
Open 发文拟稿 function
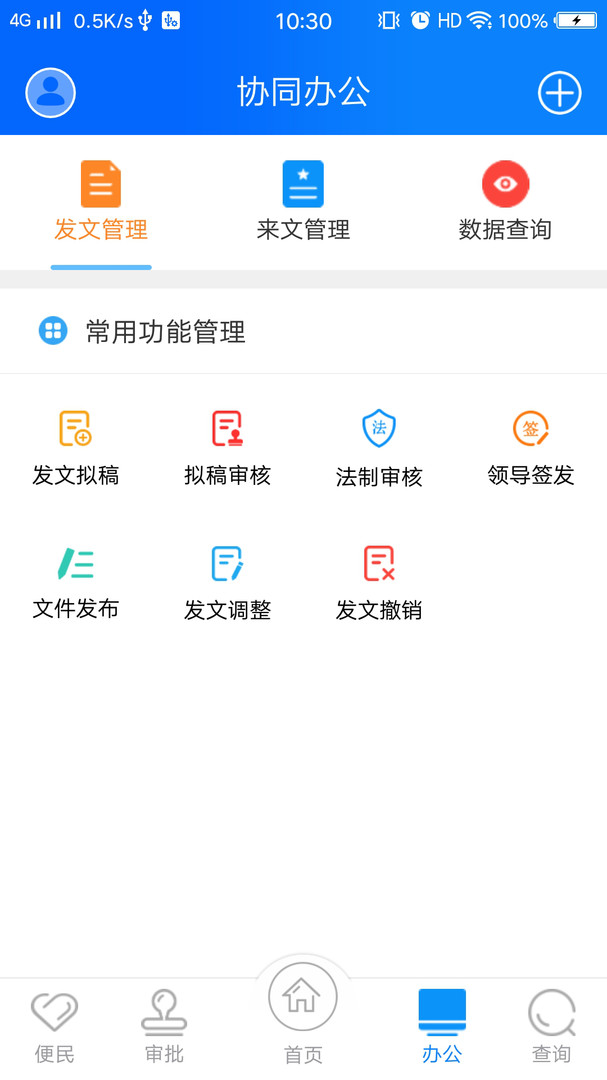coord(76,447)
